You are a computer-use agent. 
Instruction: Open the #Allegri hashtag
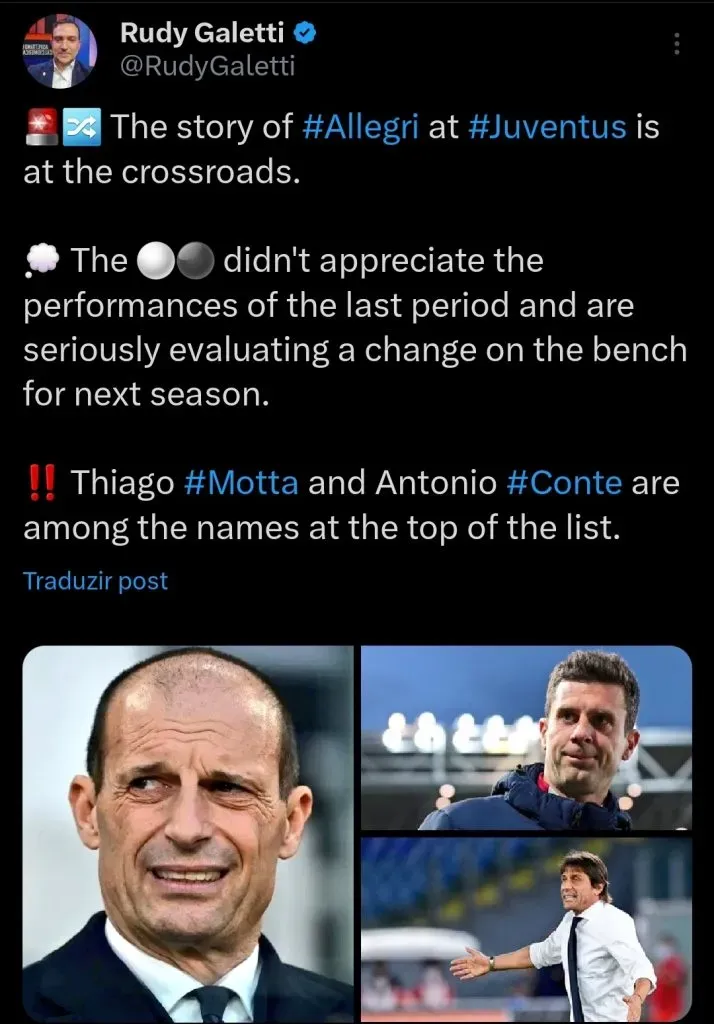(x=359, y=128)
